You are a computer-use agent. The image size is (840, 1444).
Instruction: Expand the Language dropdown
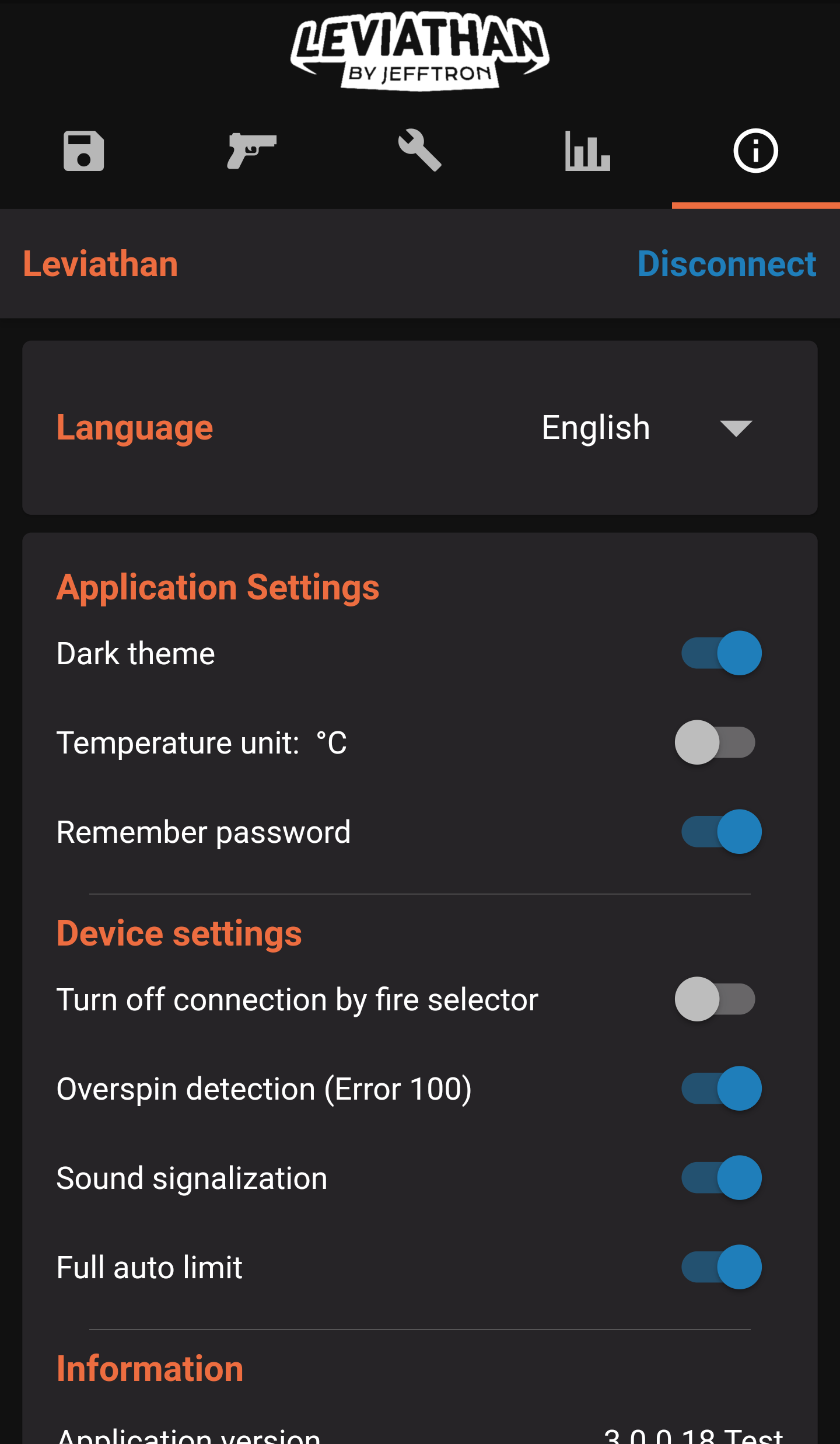point(646,428)
